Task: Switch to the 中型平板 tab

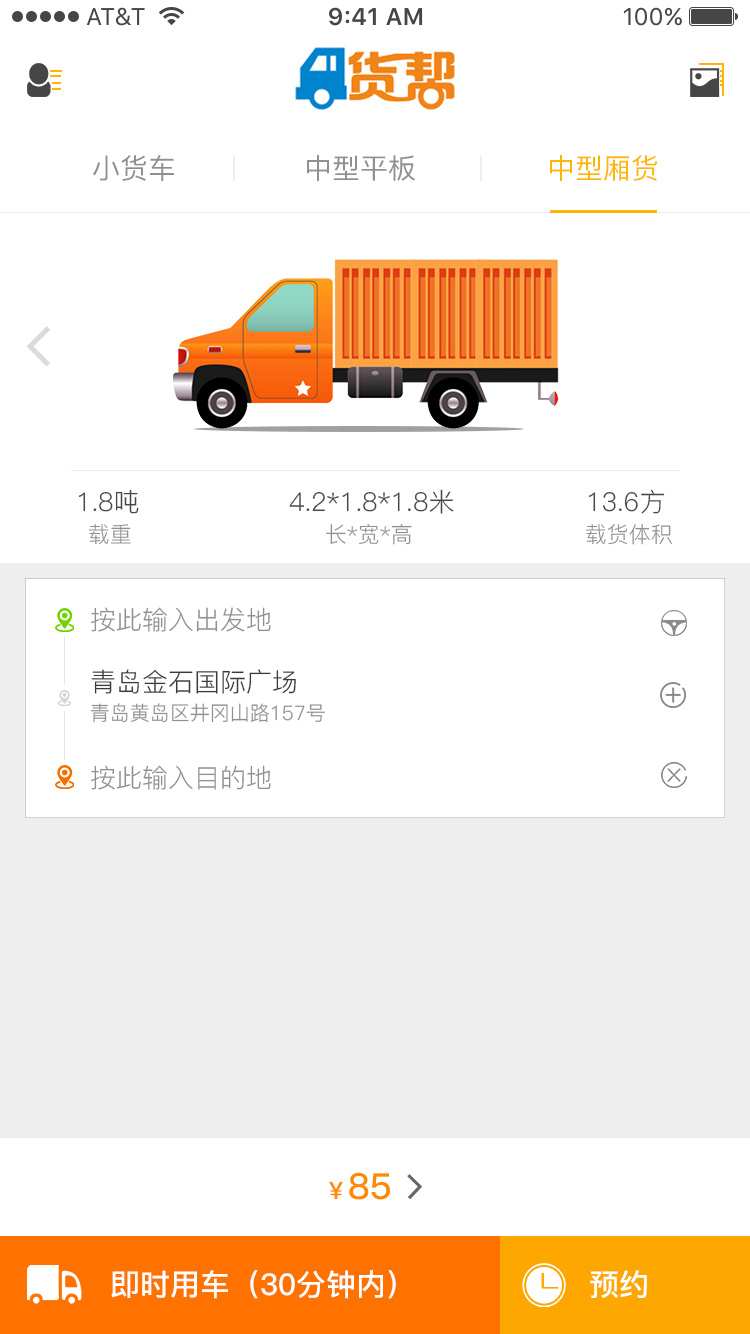Action: 360,169
